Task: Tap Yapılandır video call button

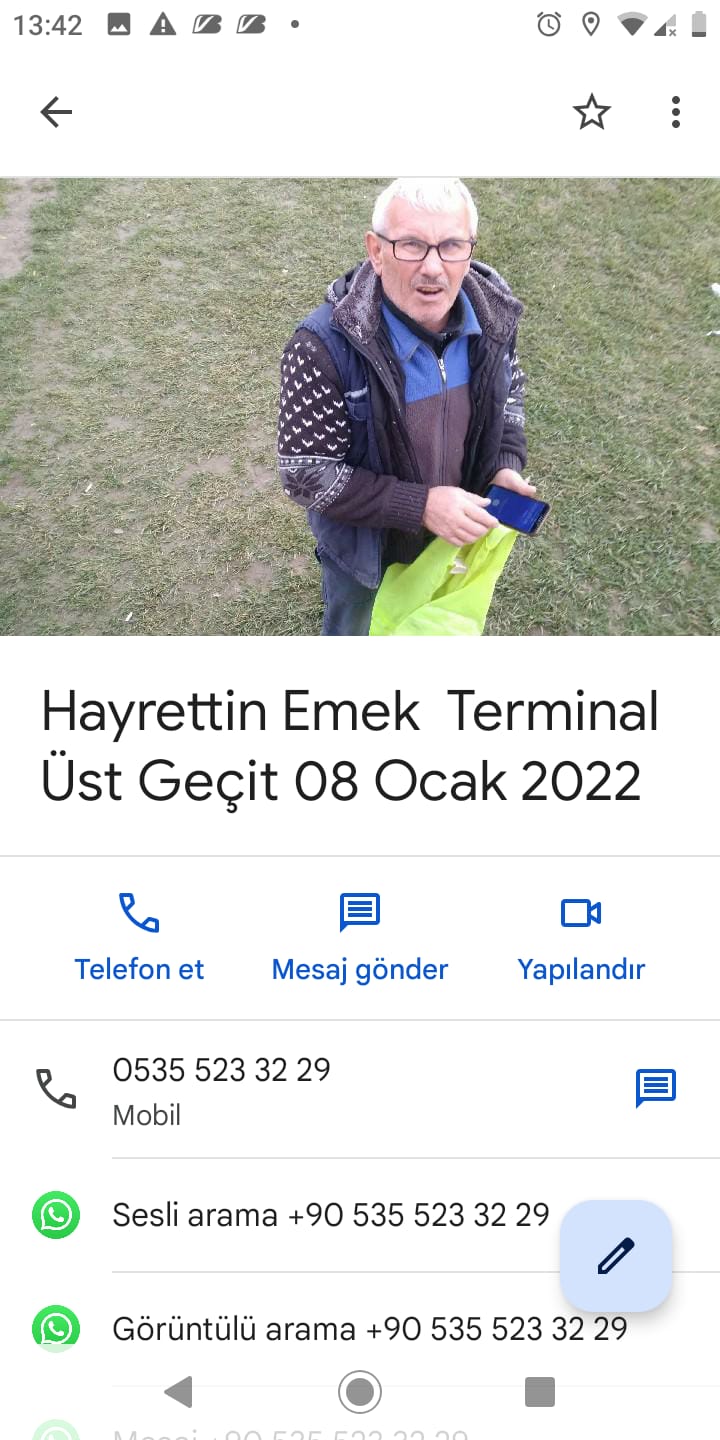Action: pos(581,938)
